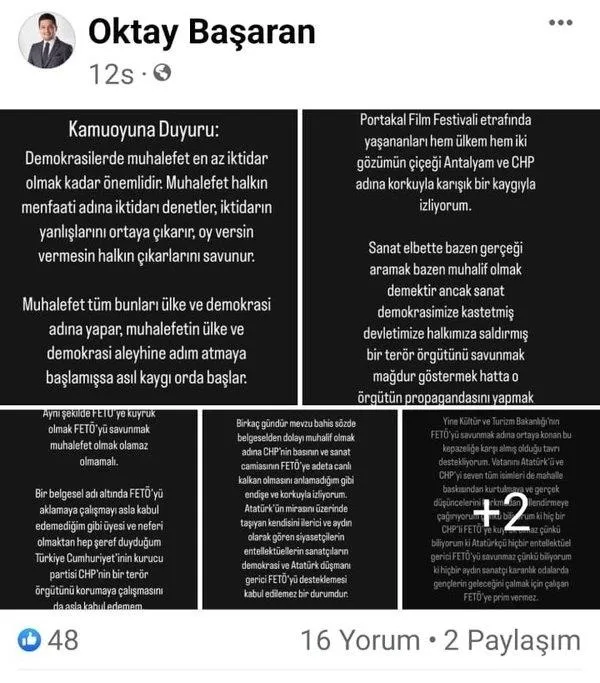View the 'Portakal Film Festivali' image tile

pos(450,257)
